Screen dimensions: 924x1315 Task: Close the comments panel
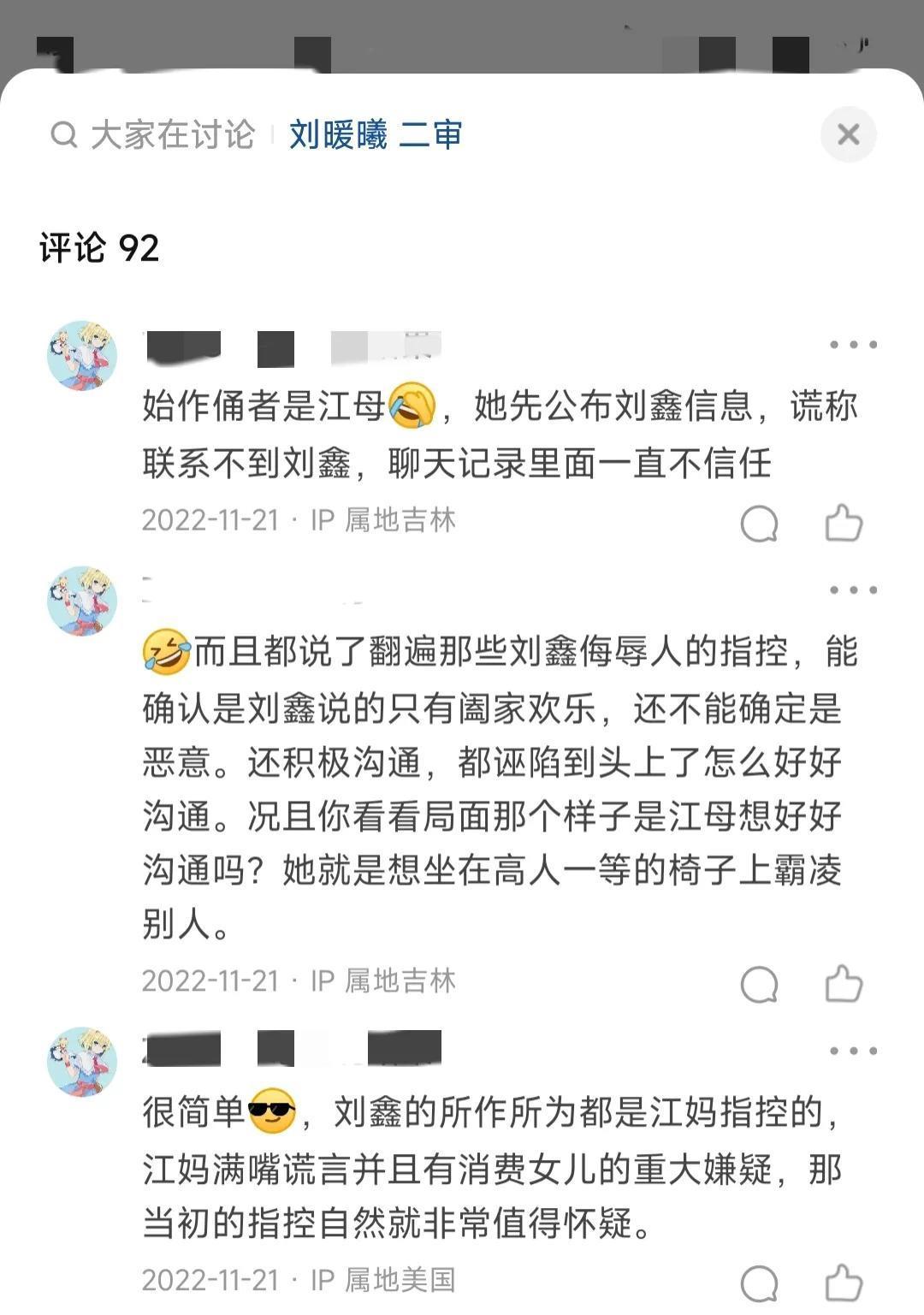pos(848,134)
